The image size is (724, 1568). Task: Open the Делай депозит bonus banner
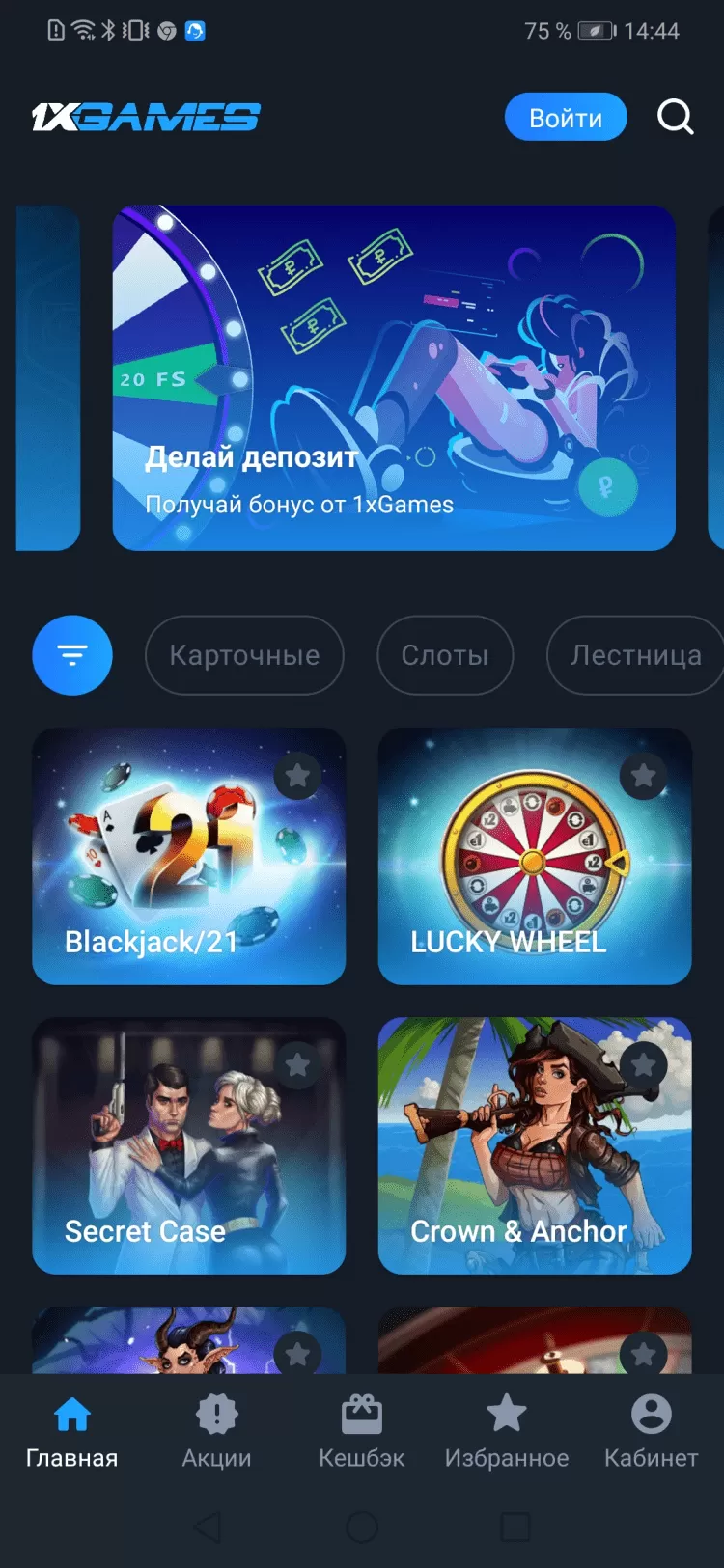point(394,377)
